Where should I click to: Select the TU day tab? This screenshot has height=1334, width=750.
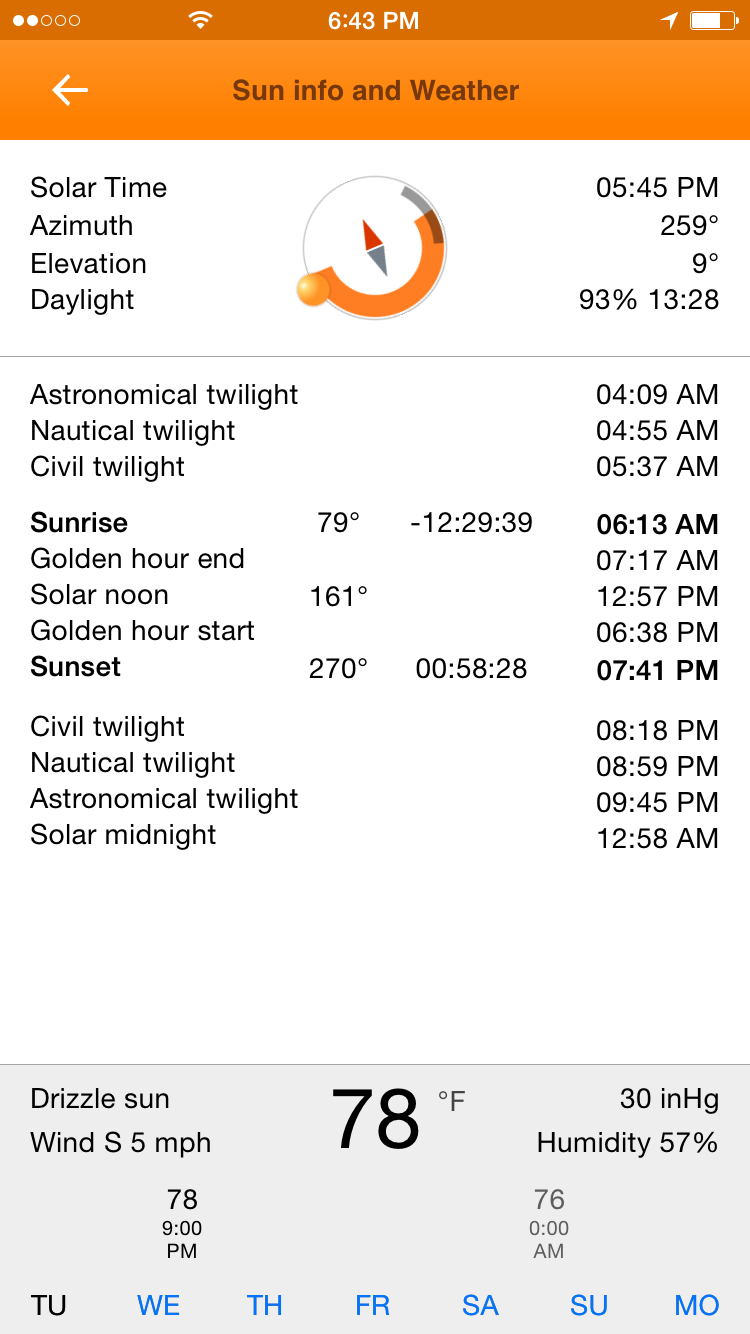[x=49, y=1305]
